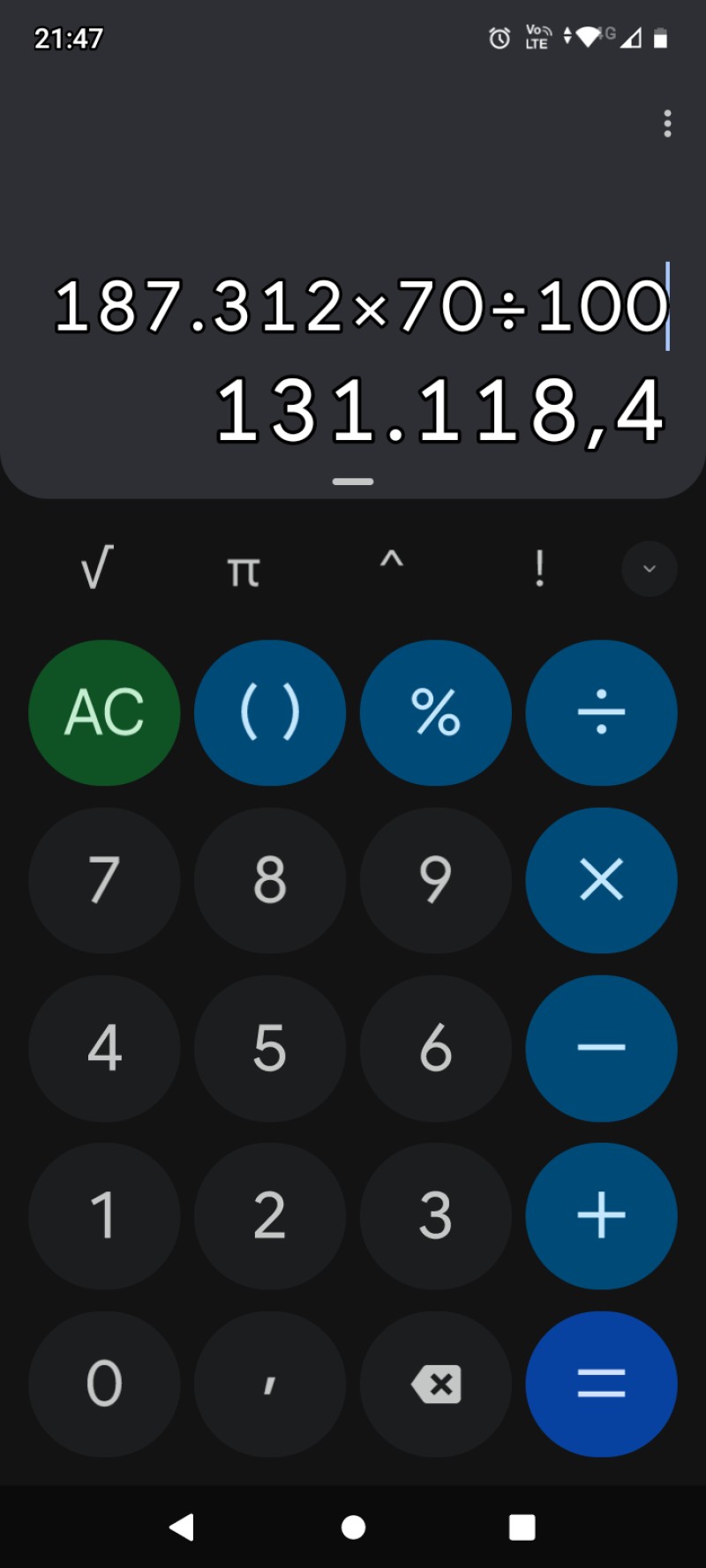Enter a decimal comma
Viewport: 706px width, 1568px height.
click(270, 1384)
